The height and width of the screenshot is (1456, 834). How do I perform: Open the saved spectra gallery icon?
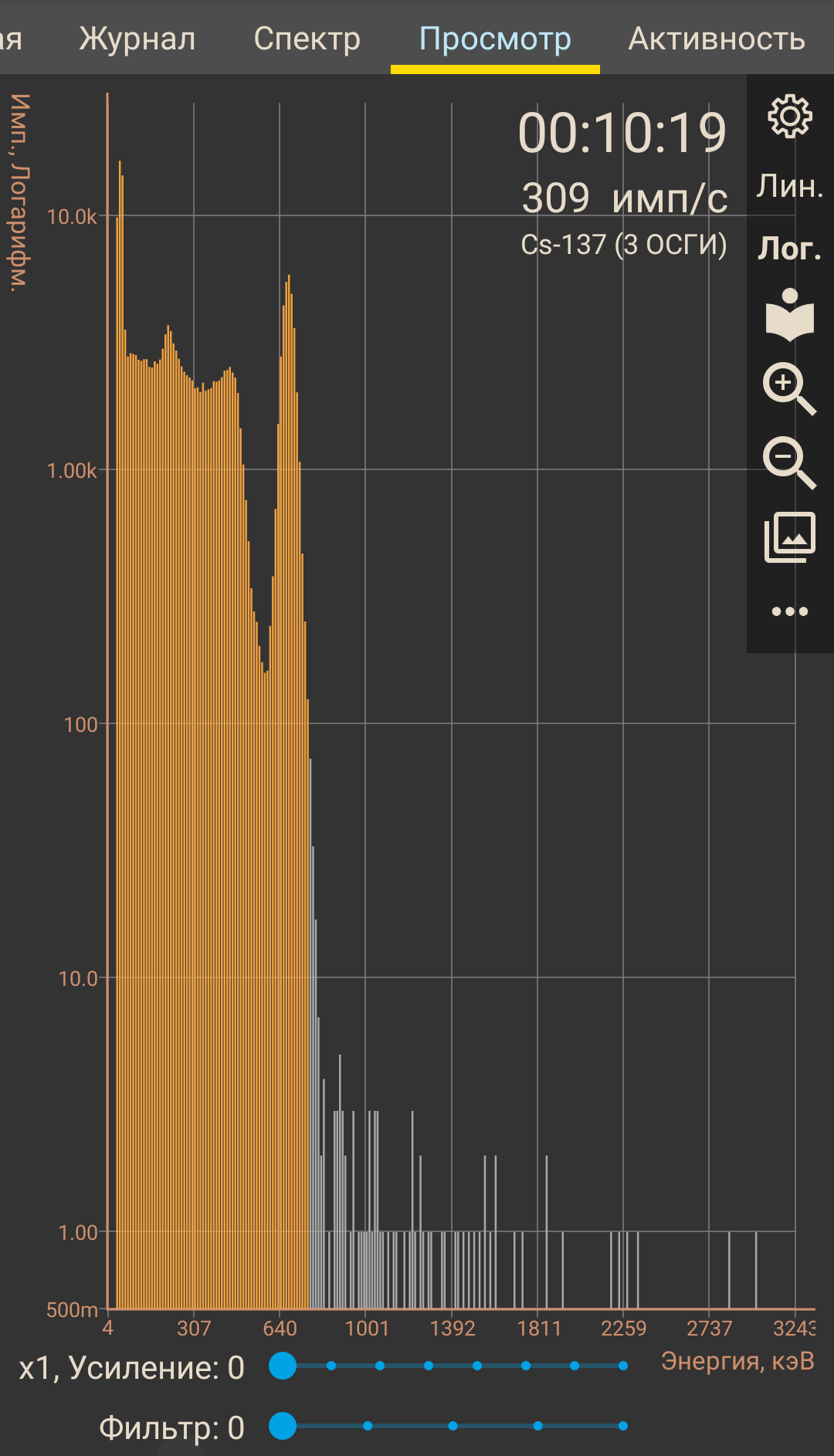[789, 537]
